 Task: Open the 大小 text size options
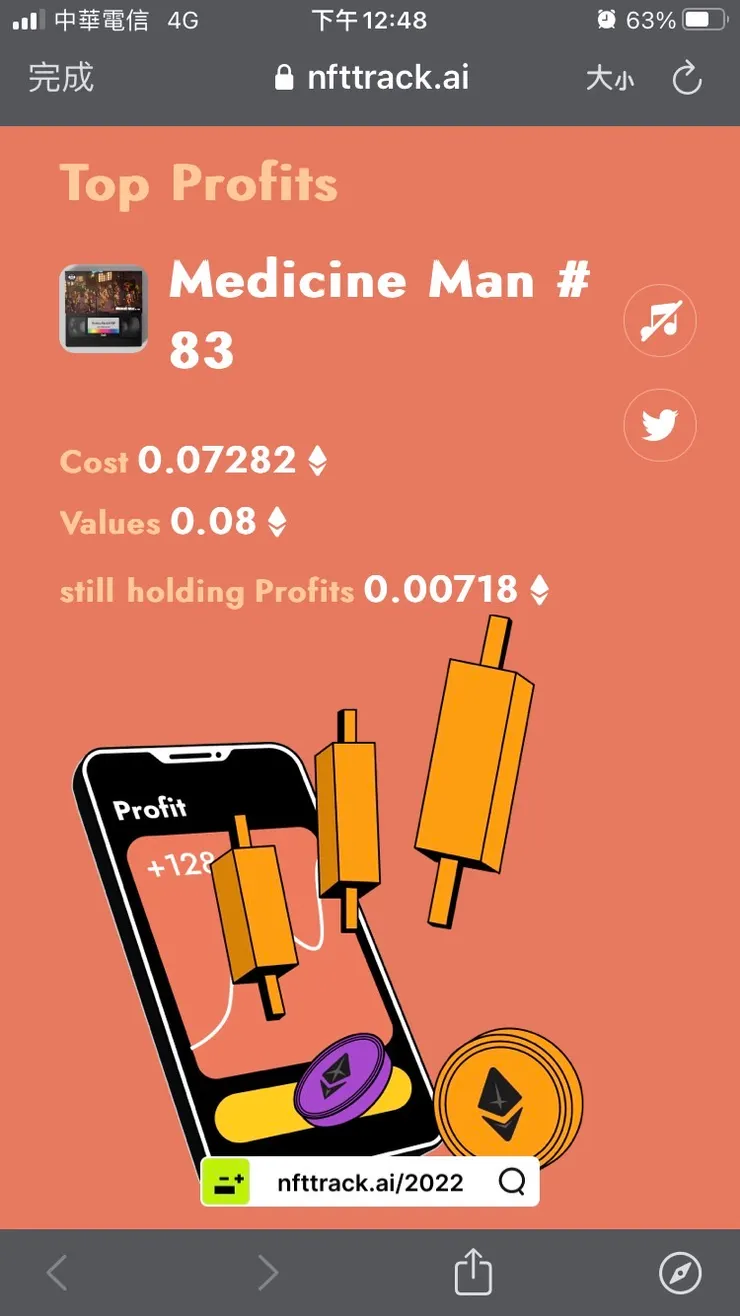pos(609,78)
